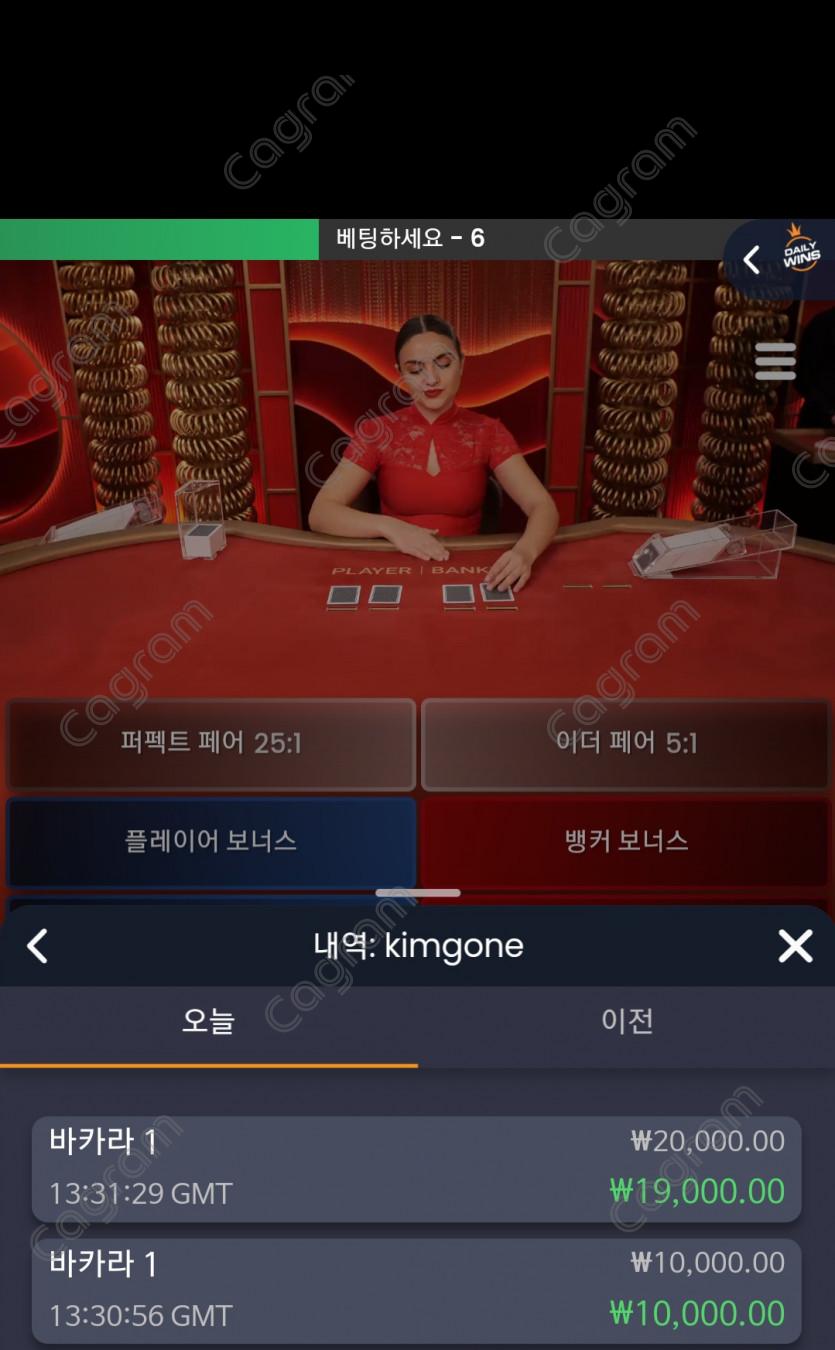The height and width of the screenshot is (1350, 835).
Task: Switch to the 오늘 tab
Action: (208, 1021)
